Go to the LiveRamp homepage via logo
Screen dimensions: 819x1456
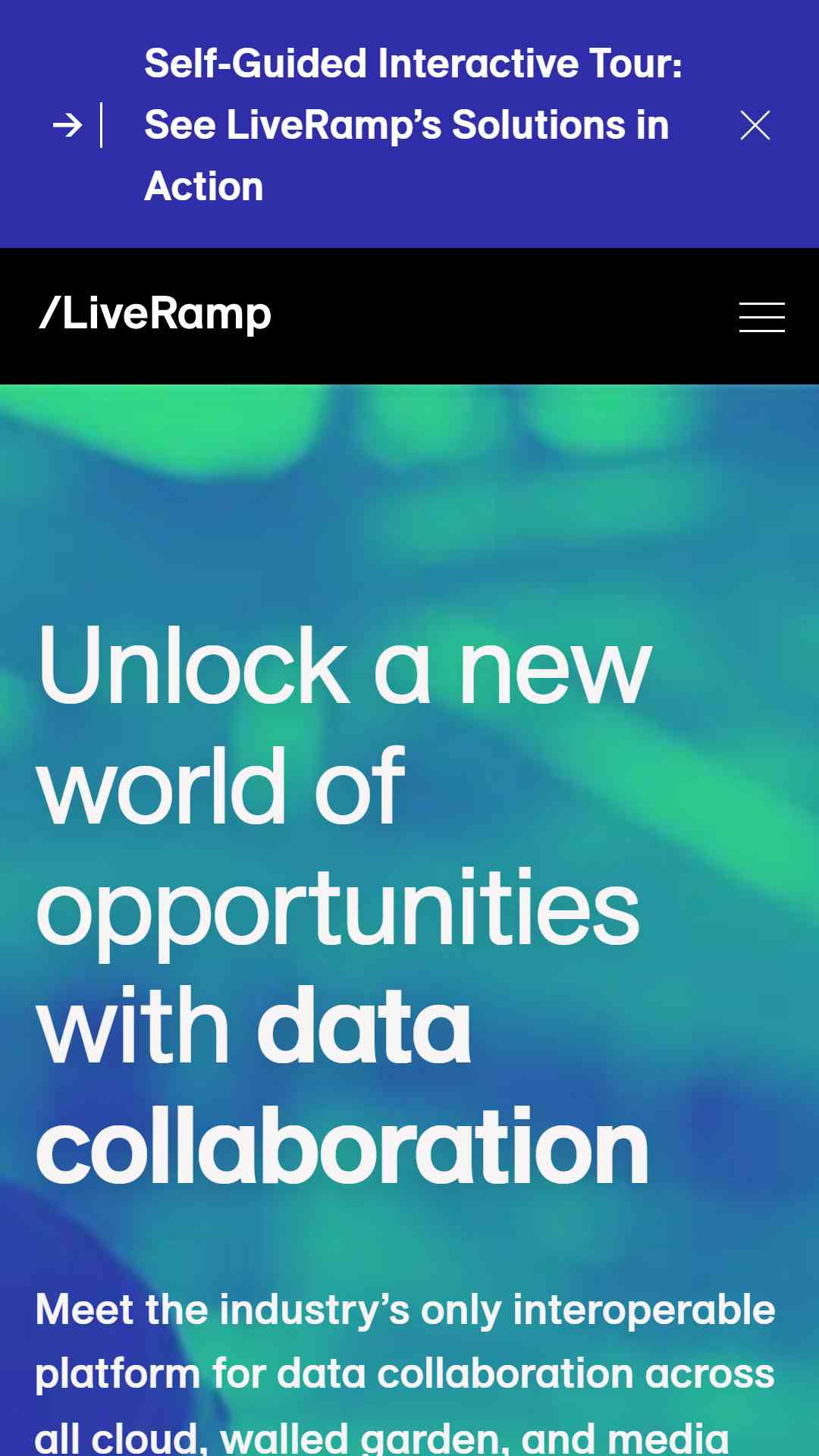pos(155,314)
